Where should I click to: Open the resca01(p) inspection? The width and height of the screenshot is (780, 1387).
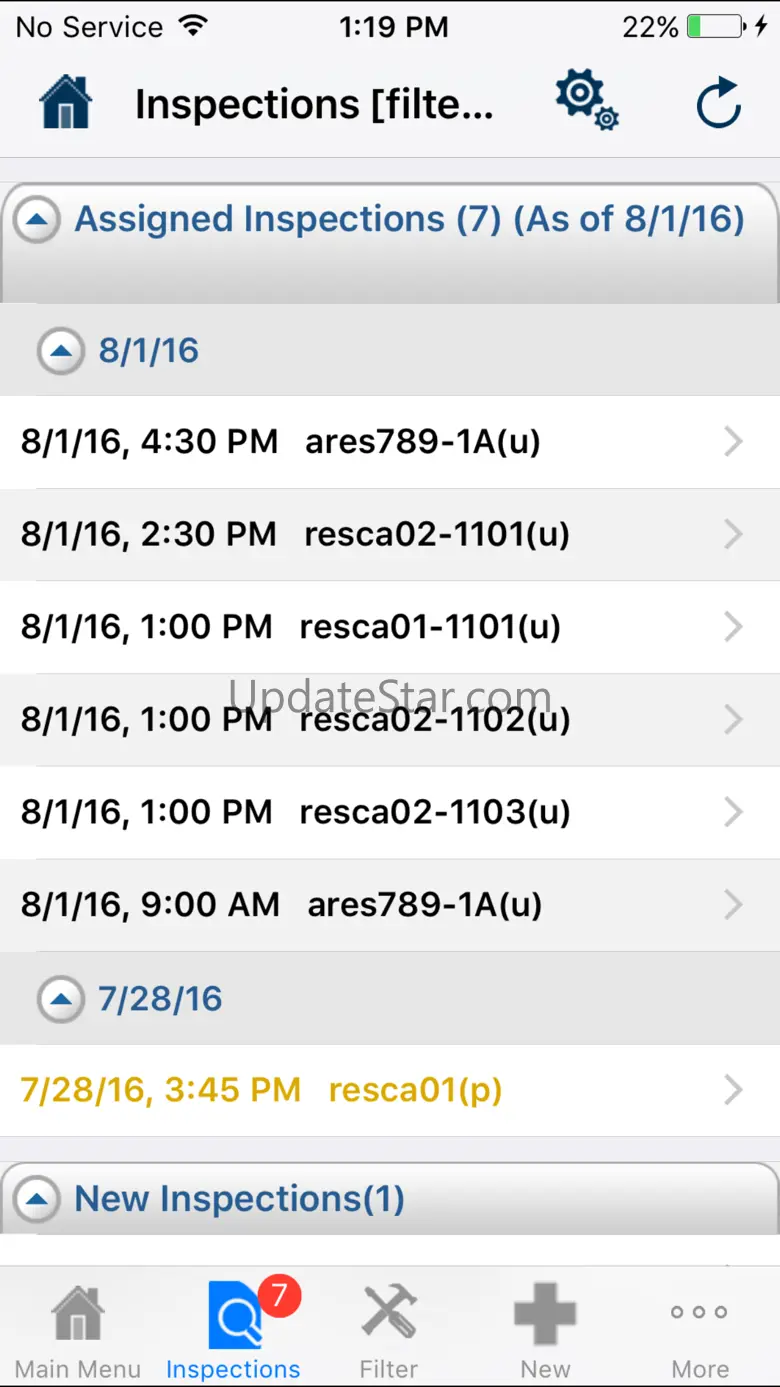pyautogui.click(x=390, y=1090)
